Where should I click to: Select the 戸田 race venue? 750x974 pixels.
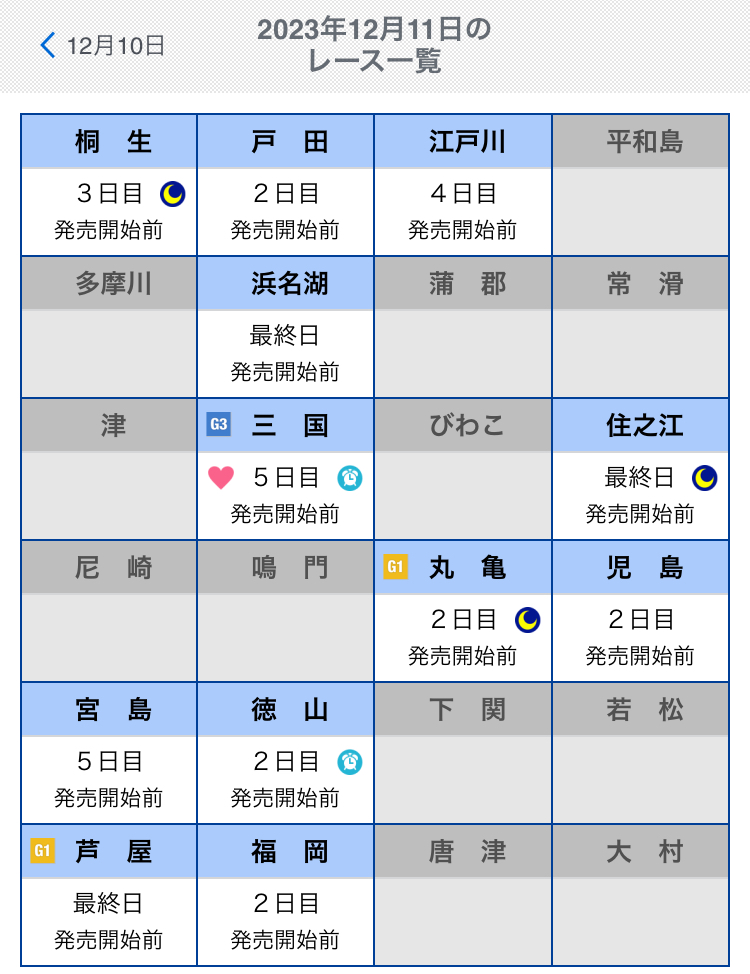click(286, 185)
